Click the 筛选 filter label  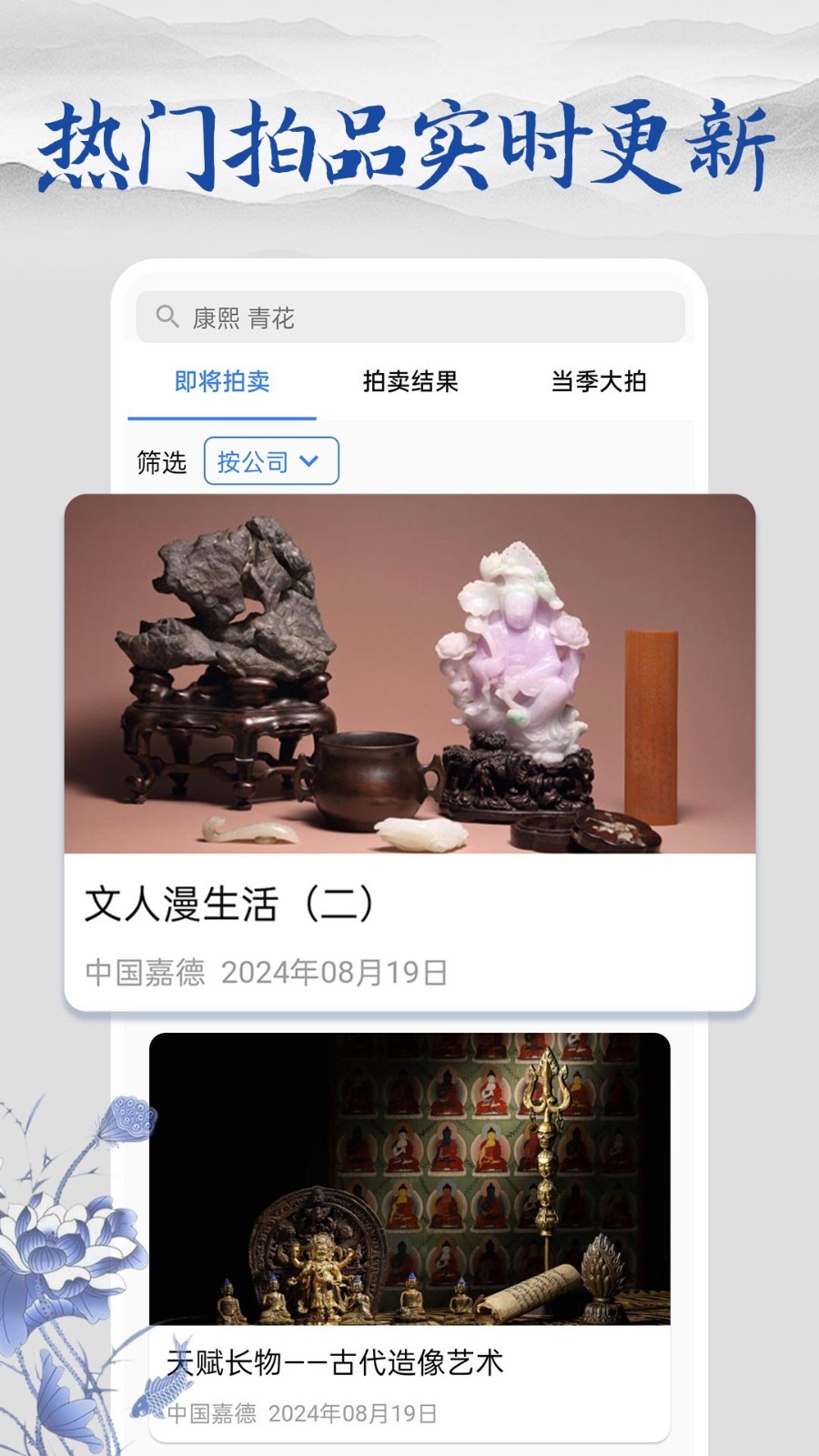[x=163, y=462]
